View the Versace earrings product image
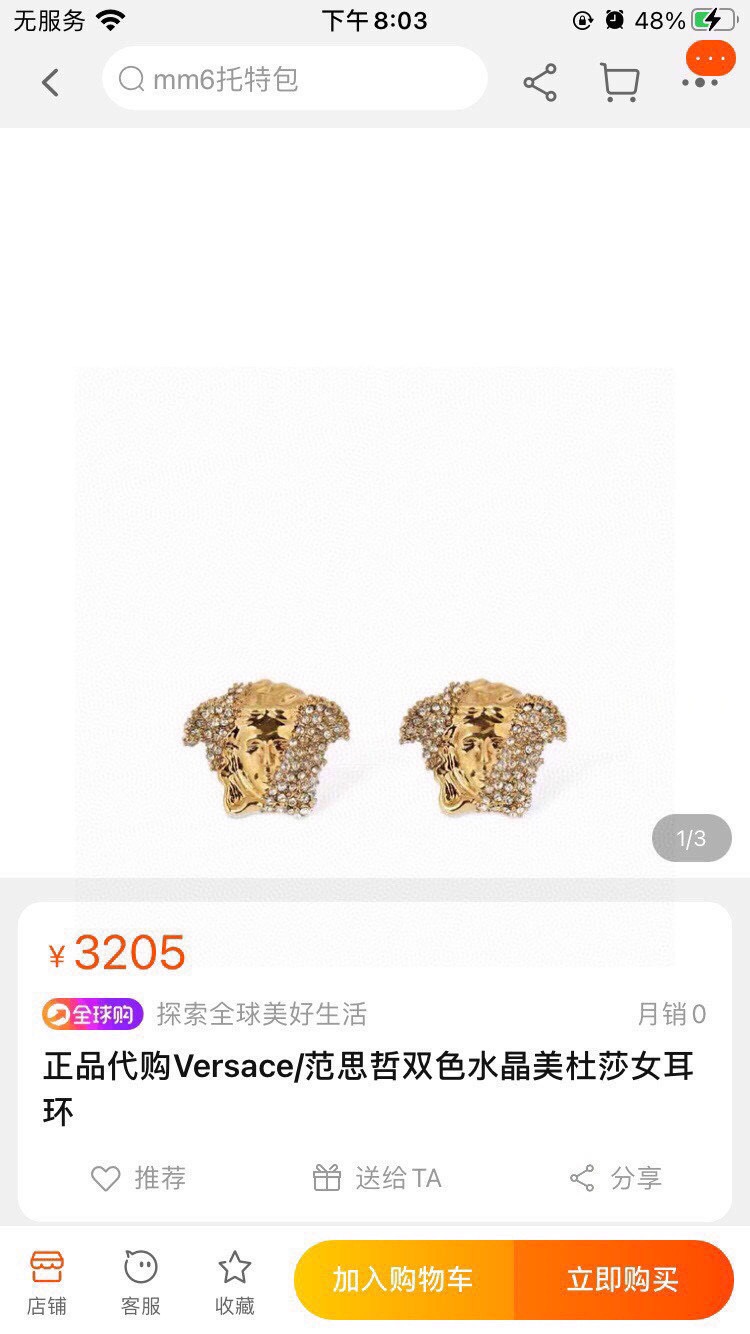 point(375,748)
